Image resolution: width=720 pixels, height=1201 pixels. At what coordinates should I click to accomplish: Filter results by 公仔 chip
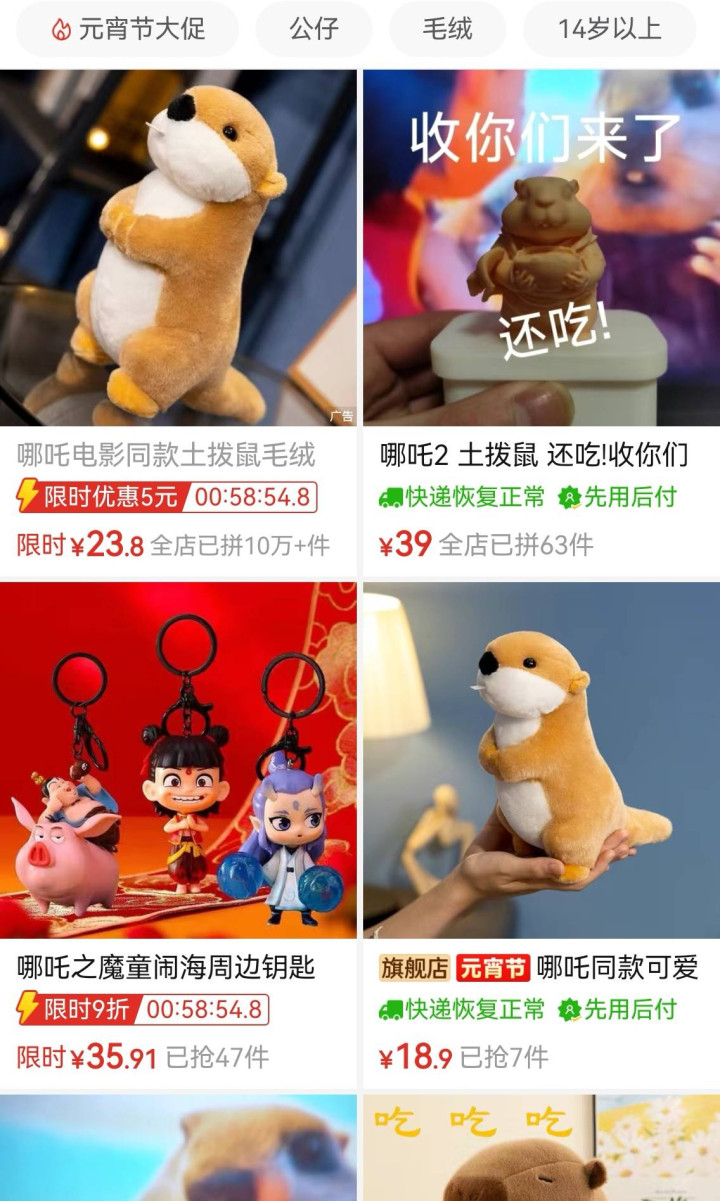[314, 29]
